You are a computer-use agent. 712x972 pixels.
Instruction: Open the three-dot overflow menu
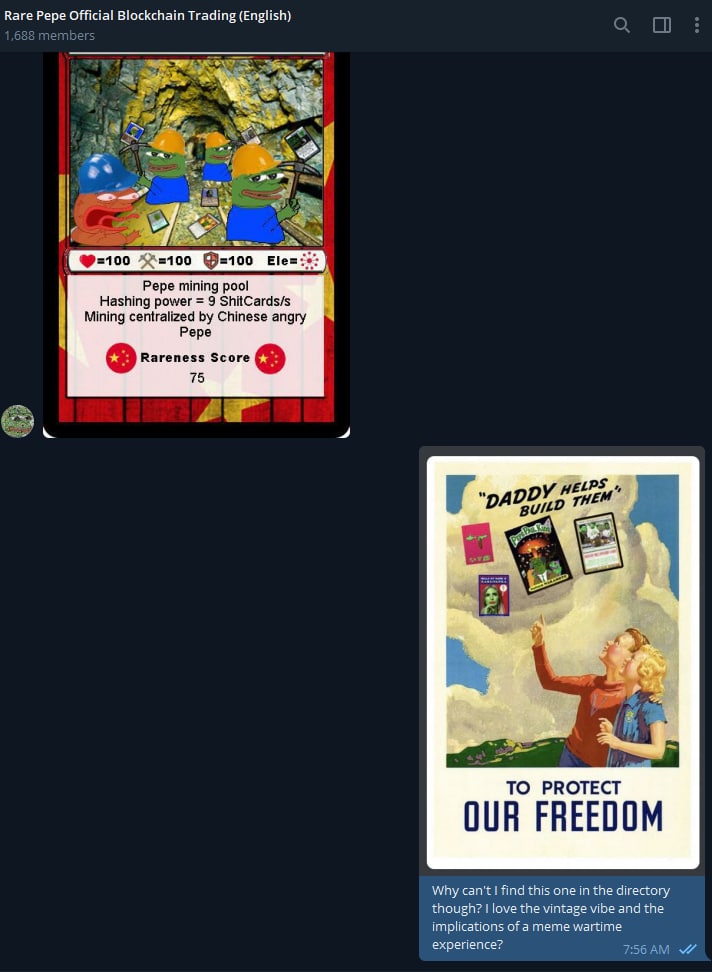697,25
